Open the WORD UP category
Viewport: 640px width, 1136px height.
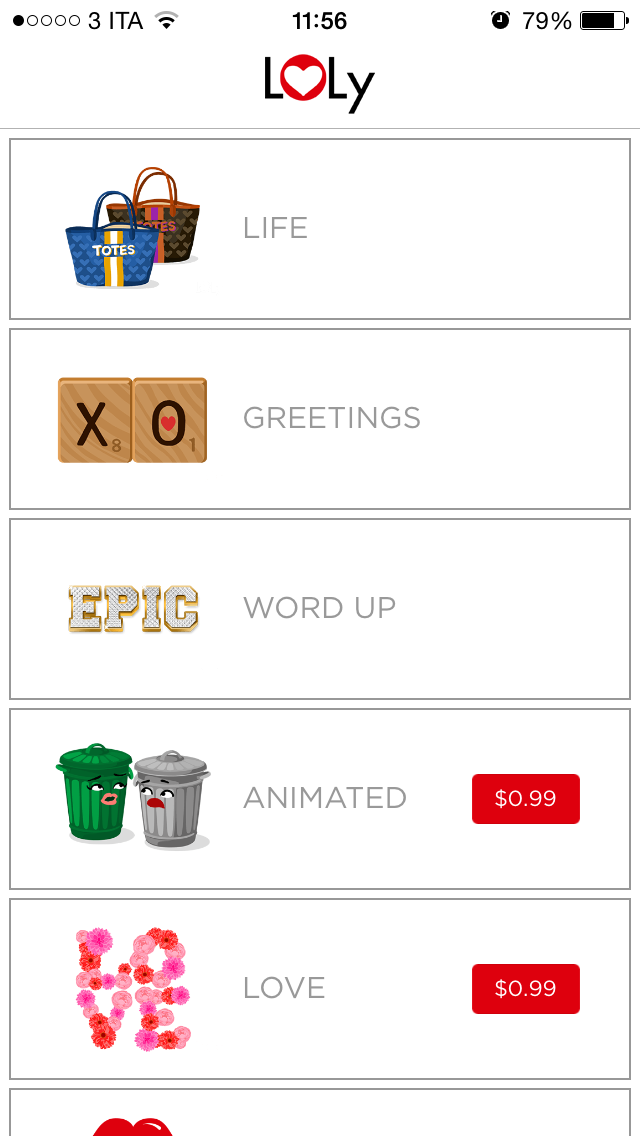click(x=319, y=608)
